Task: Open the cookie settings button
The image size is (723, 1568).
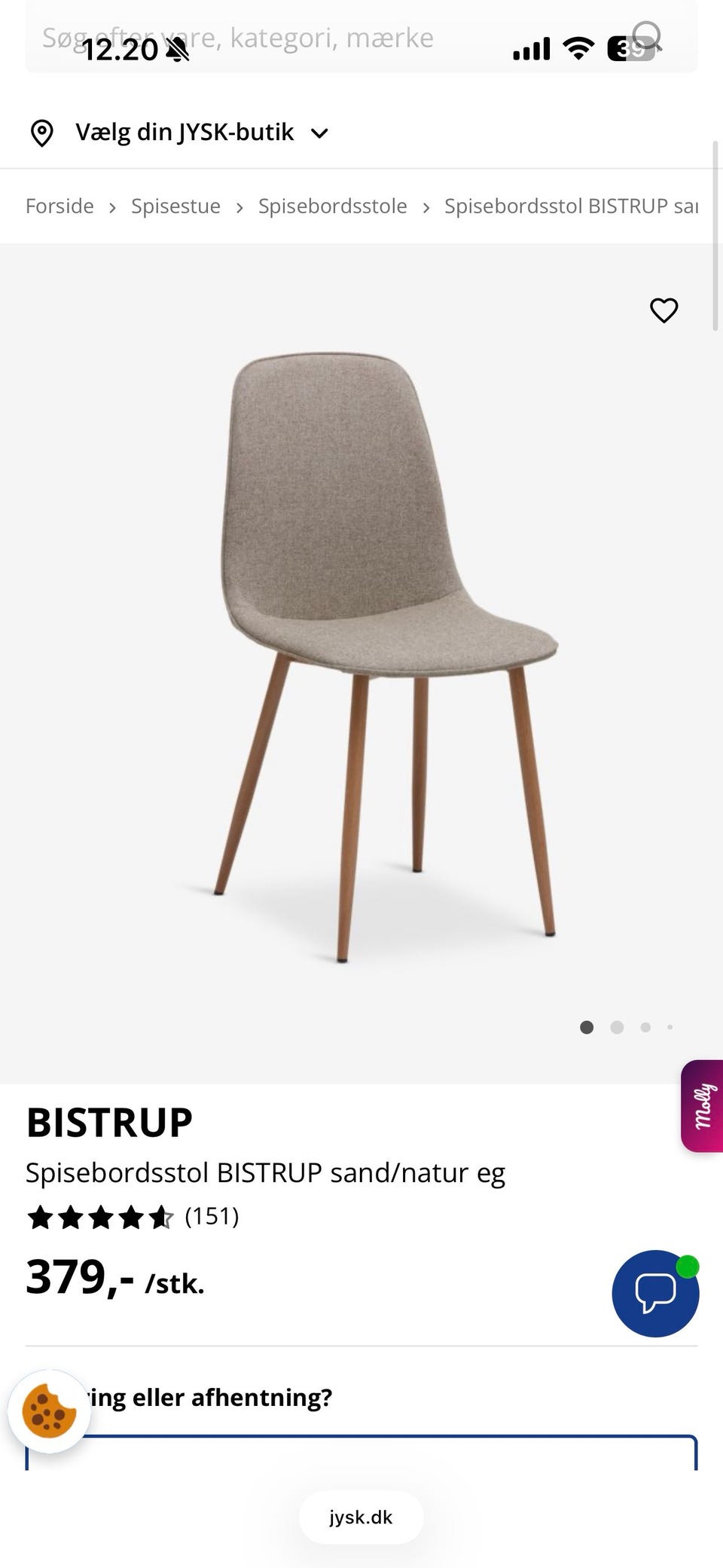Action: coord(49,1411)
